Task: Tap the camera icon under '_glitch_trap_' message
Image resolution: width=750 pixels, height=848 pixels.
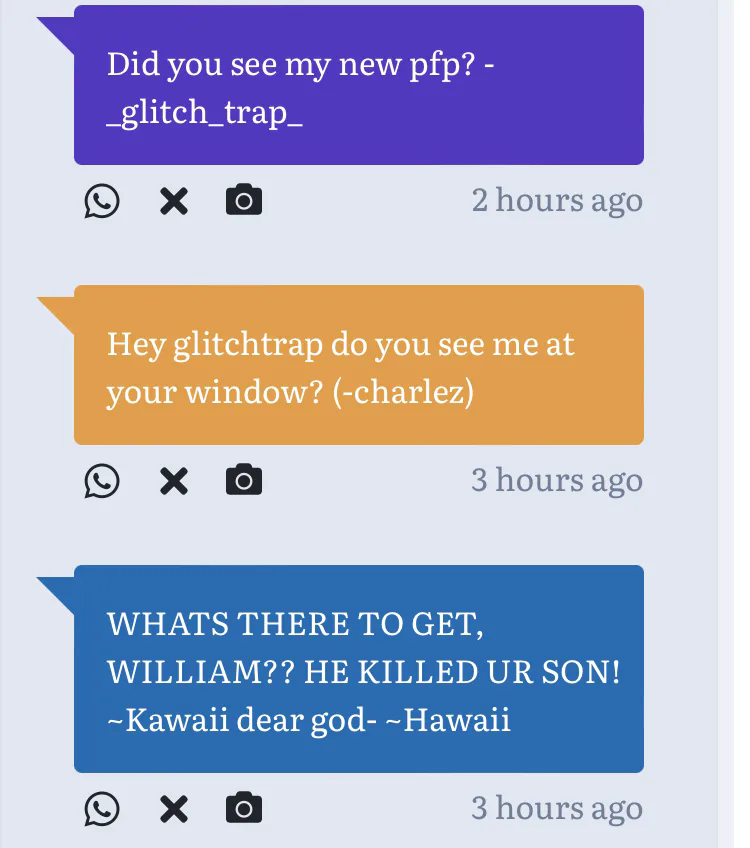Action: tap(244, 201)
